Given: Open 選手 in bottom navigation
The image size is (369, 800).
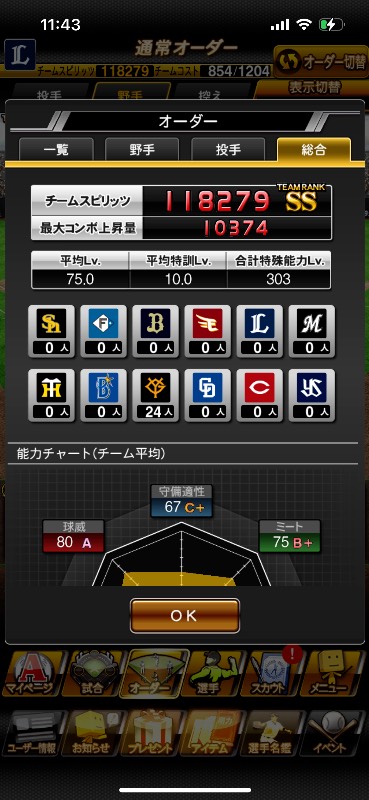Looking at the screenshot, I should 214,672.
